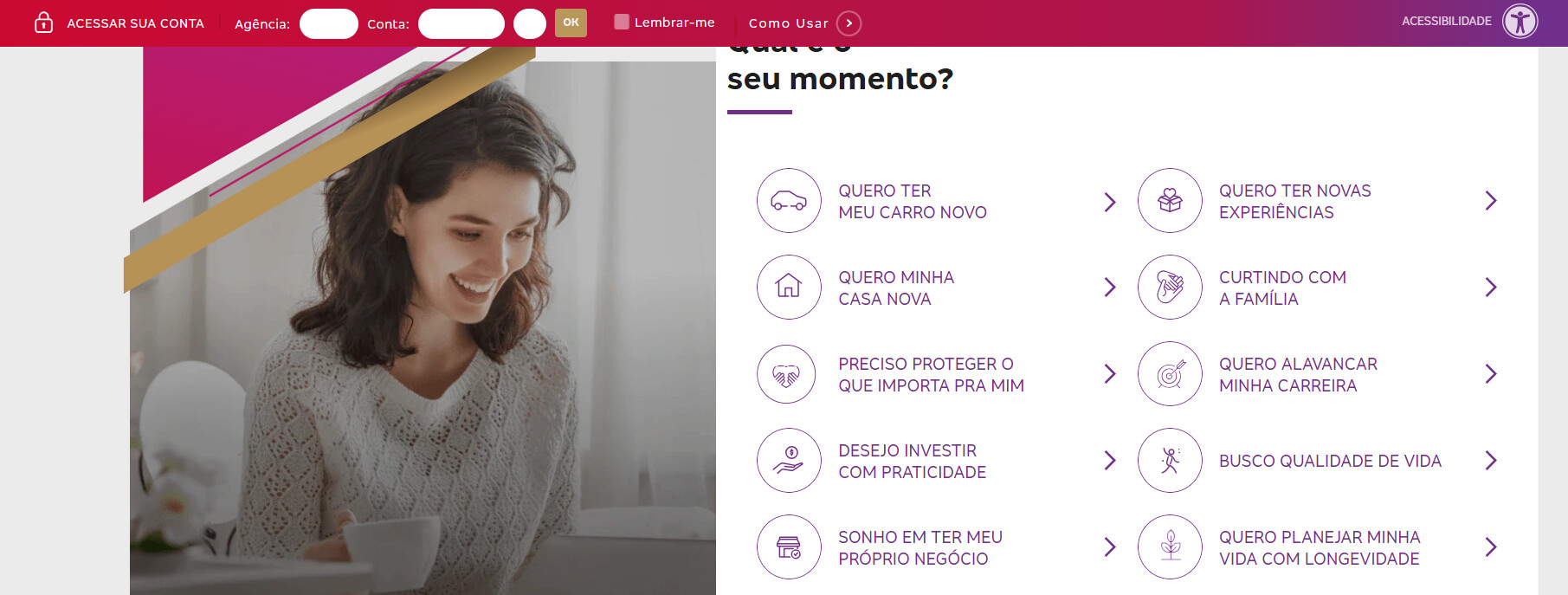Select Quero planejar minha vida com longevidade
This screenshot has width=1568, height=595.
(x=1319, y=547)
